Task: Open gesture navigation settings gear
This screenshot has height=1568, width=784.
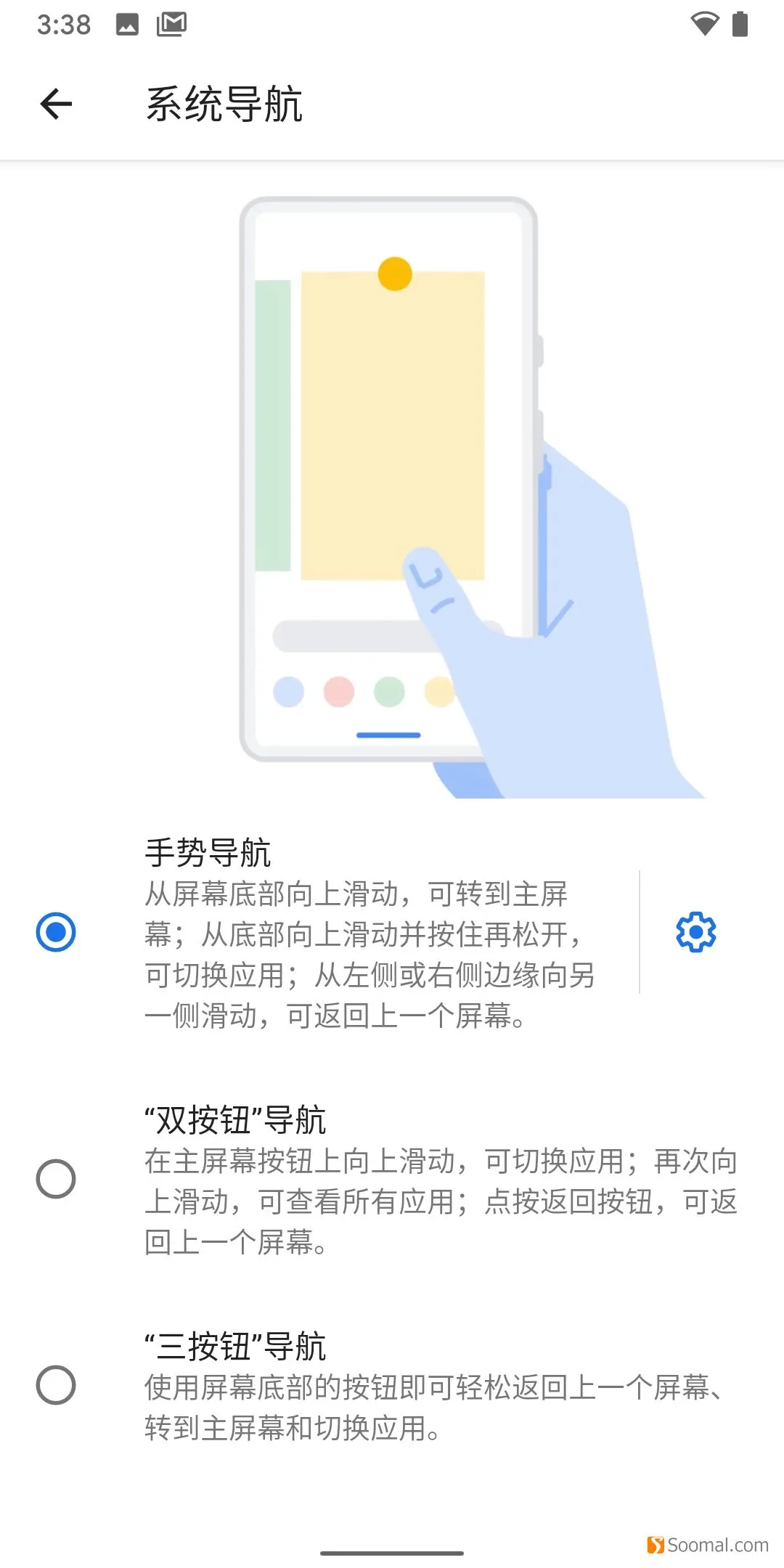Action: (x=695, y=932)
